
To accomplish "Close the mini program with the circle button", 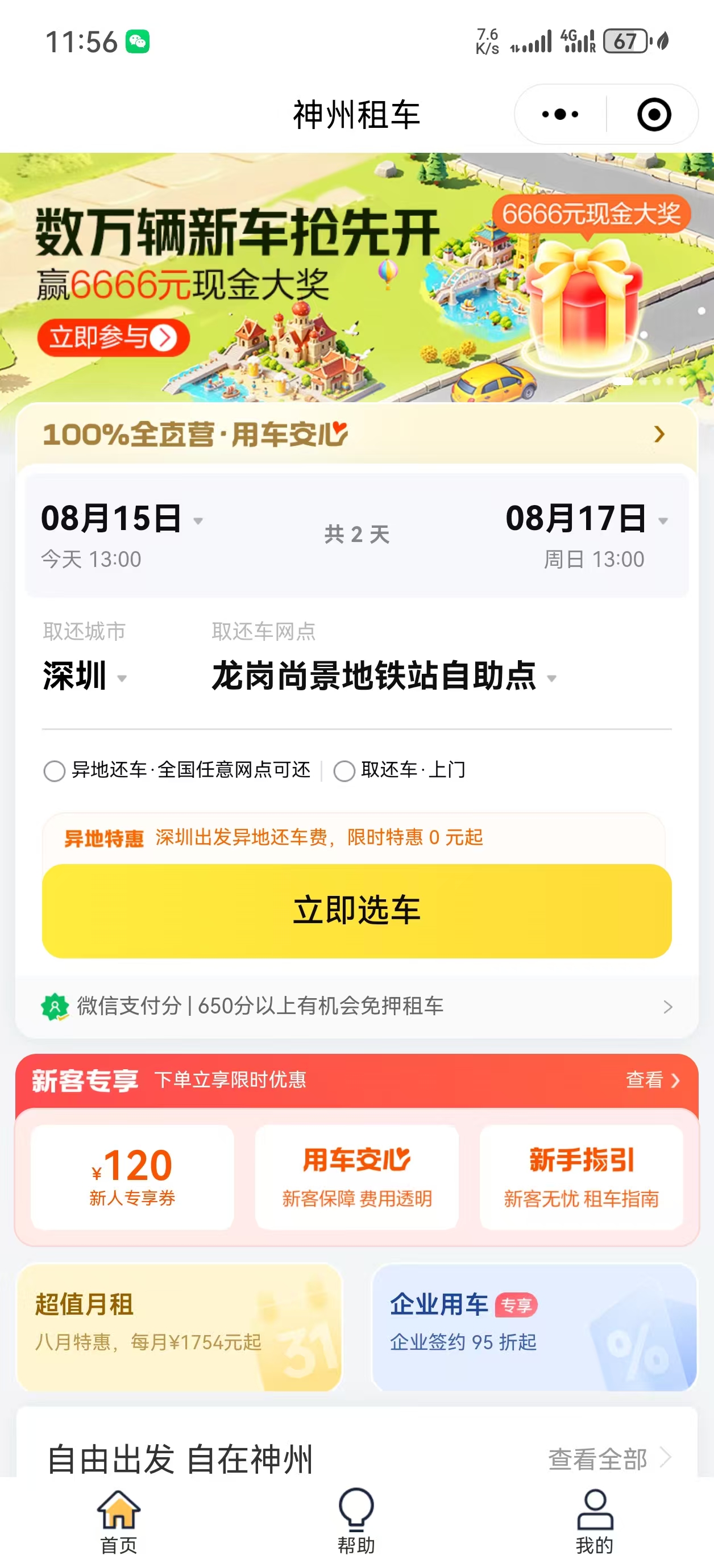I will (x=654, y=114).
